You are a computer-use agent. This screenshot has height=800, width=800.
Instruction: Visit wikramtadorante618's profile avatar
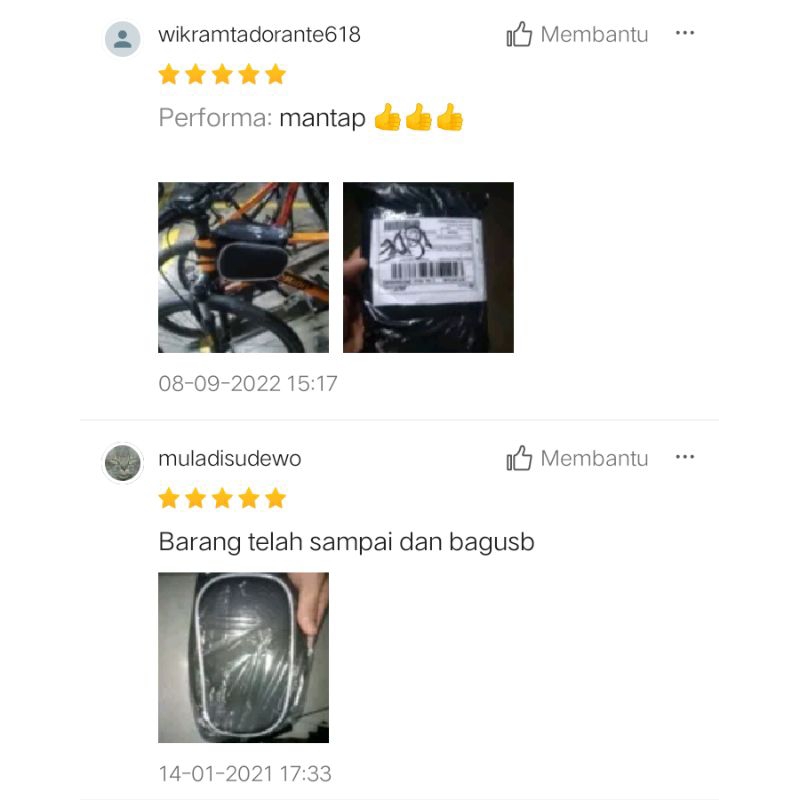pos(123,39)
